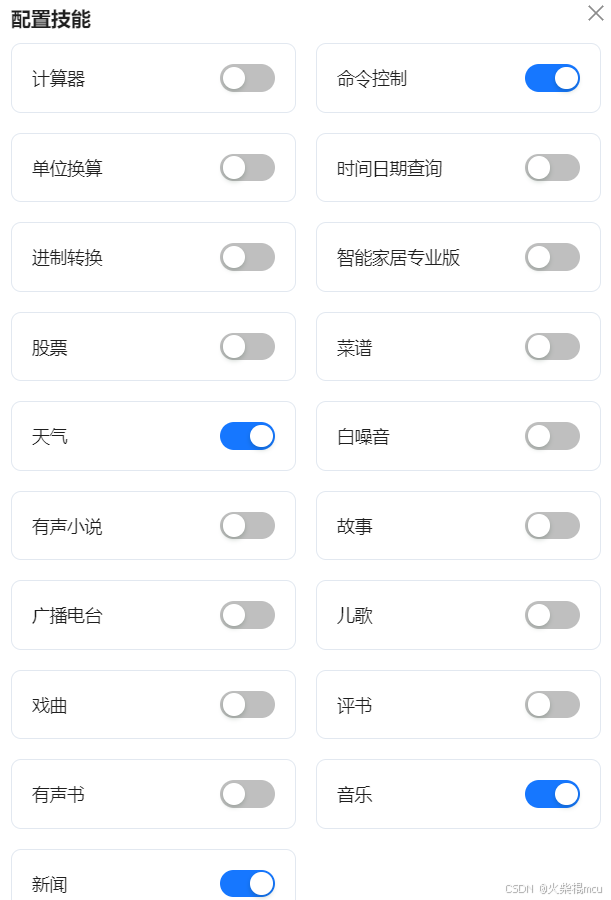Turn on 白噪音 switch
This screenshot has height=900, width=611.
tap(552, 436)
